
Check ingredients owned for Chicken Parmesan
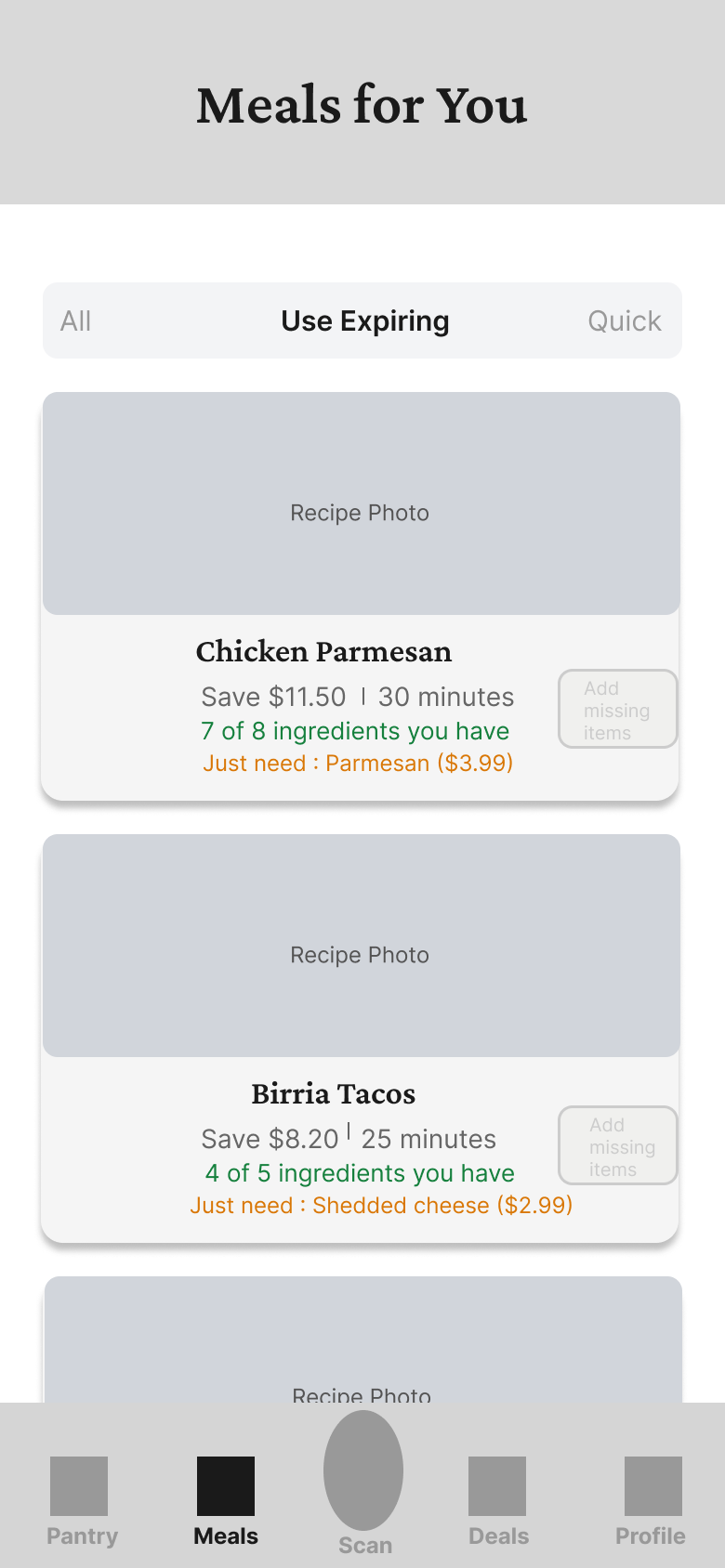pyautogui.click(x=356, y=731)
